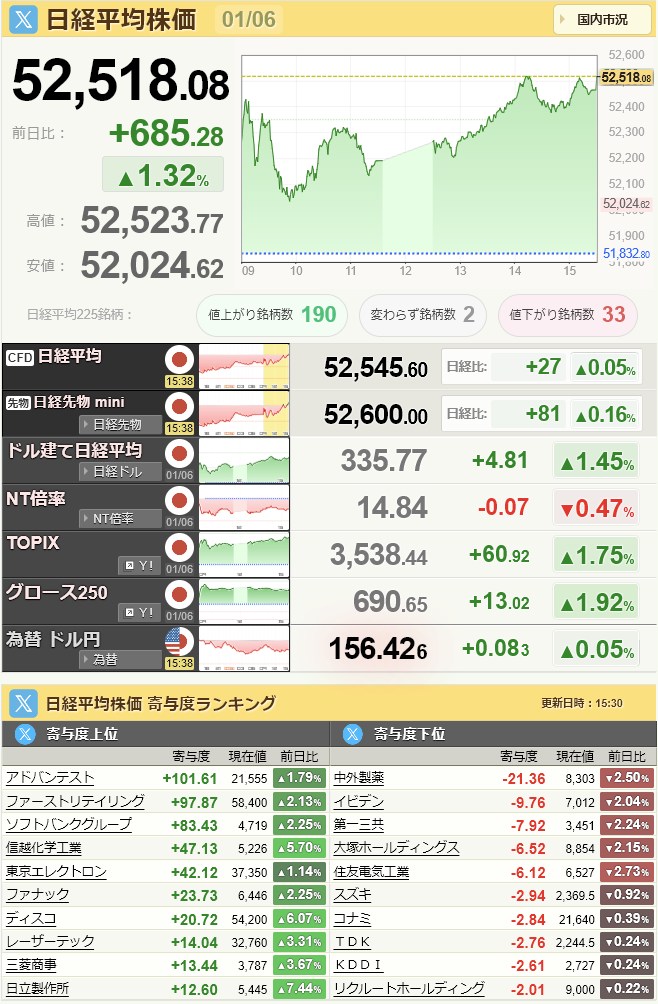
Task: Open the NT倍率 button
Action: coord(119,518)
